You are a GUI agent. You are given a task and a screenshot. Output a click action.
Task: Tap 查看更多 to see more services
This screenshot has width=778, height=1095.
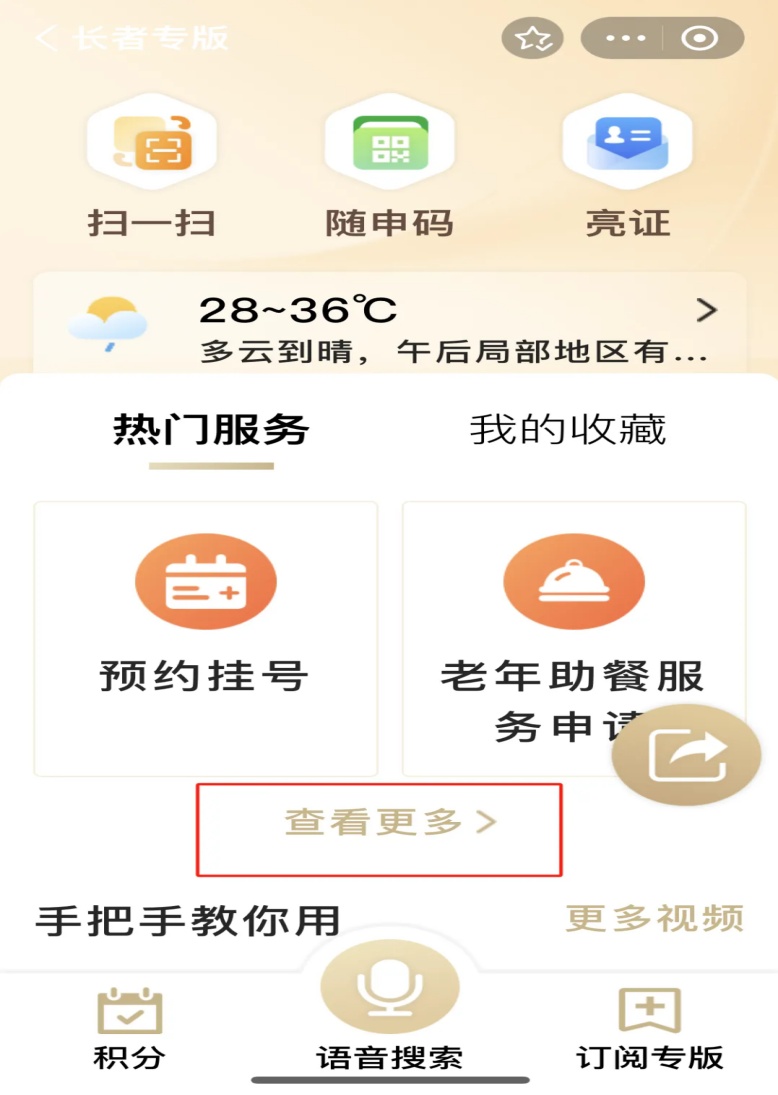coord(390,823)
